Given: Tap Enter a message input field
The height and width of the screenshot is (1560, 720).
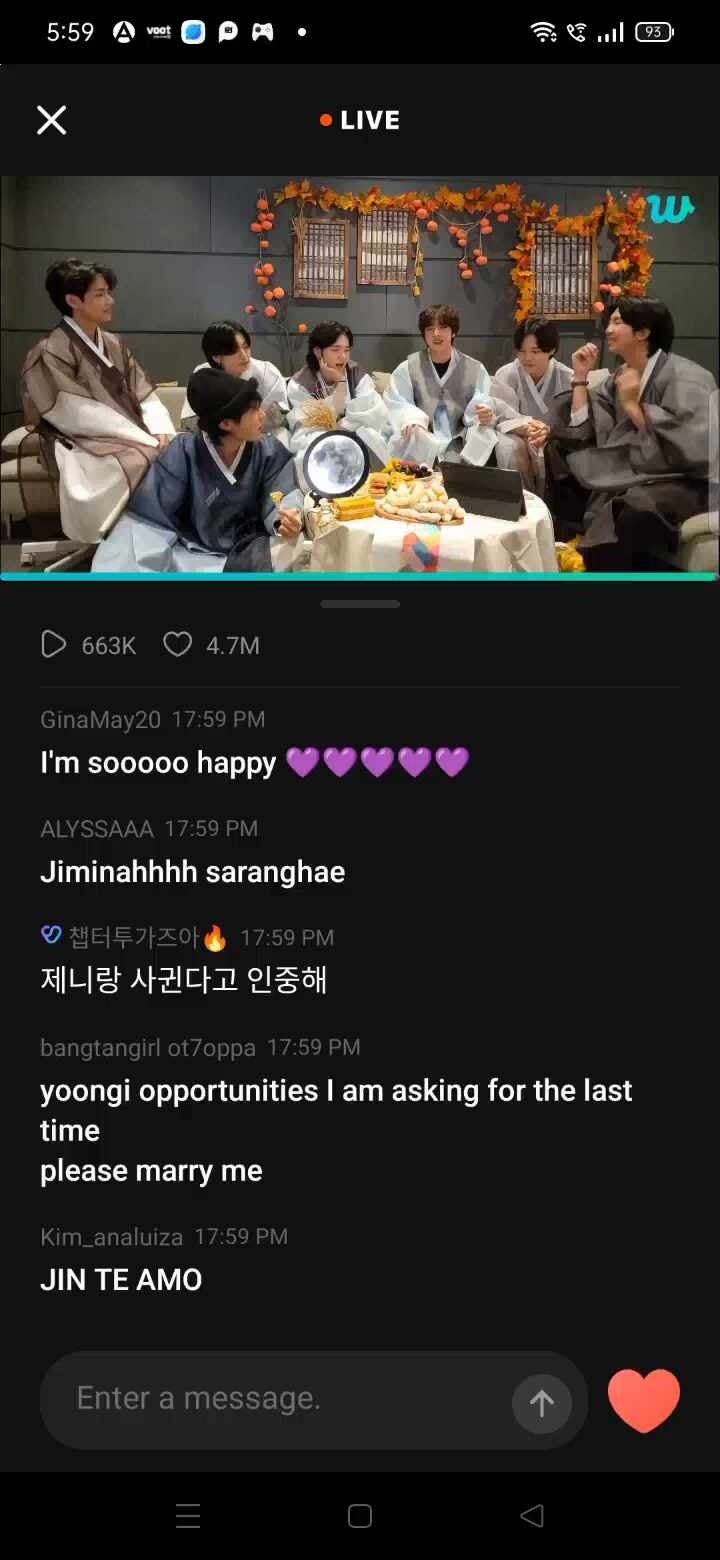Looking at the screenshot, I should (x=250, y=1398).
